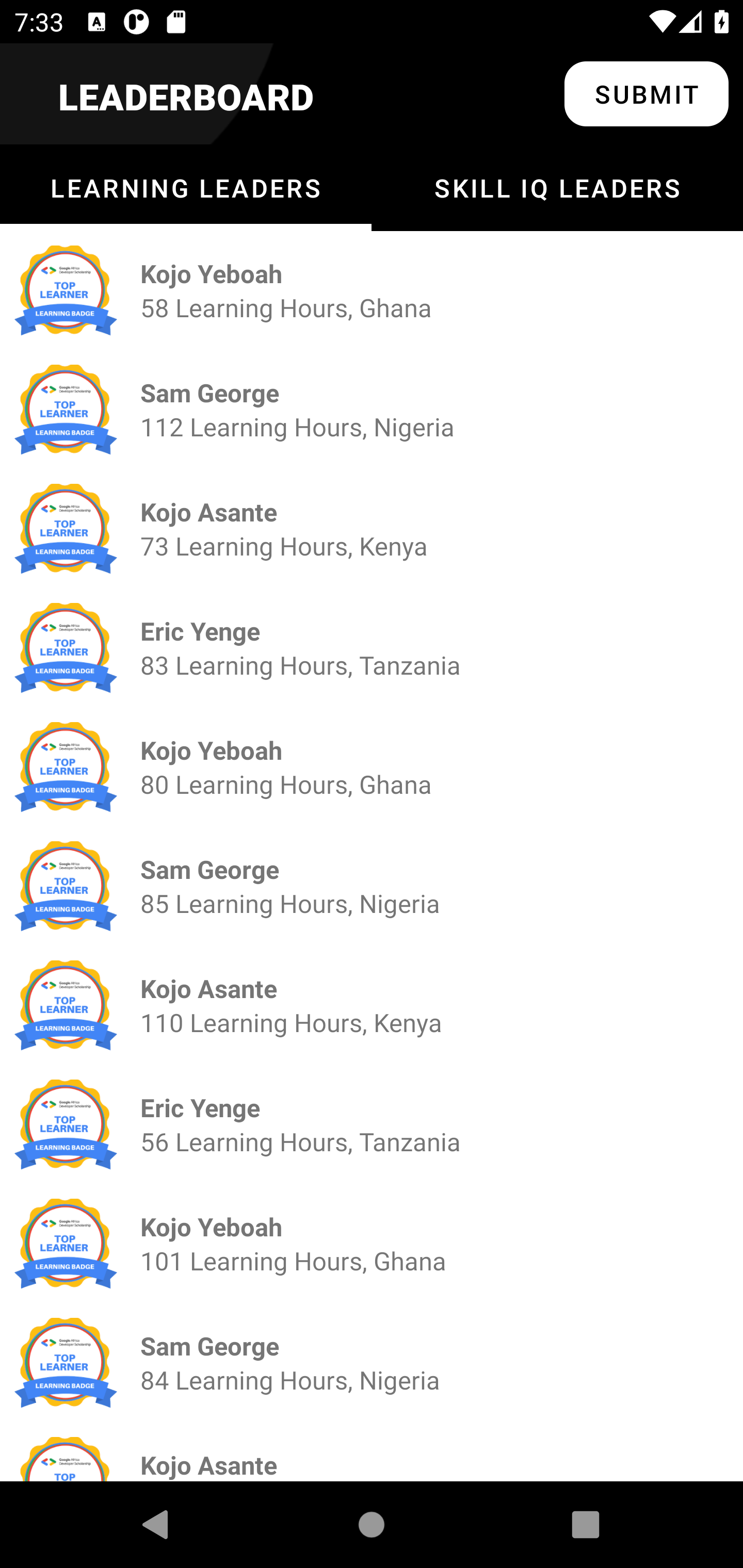Go back using system back button

pyautogui.click(x=155, y=1525)
